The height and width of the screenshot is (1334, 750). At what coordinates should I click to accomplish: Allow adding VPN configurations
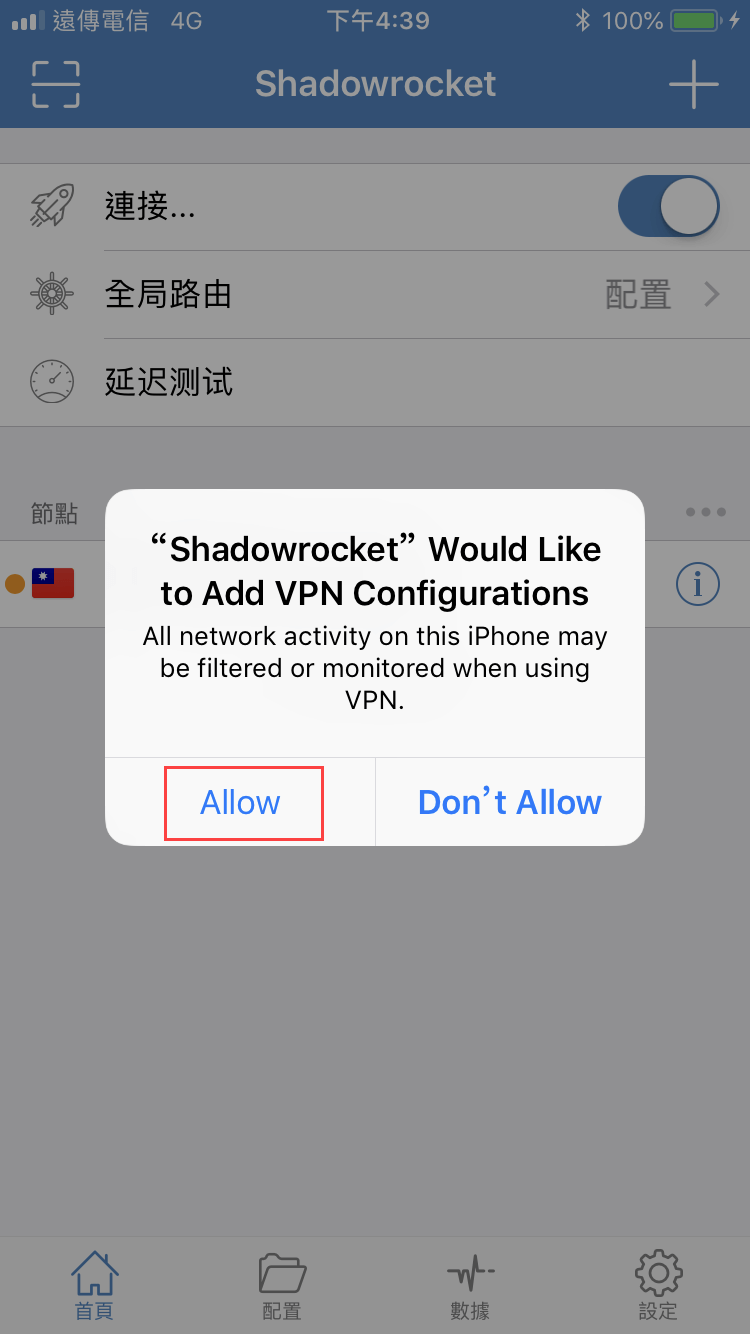(x=241, y=802)
